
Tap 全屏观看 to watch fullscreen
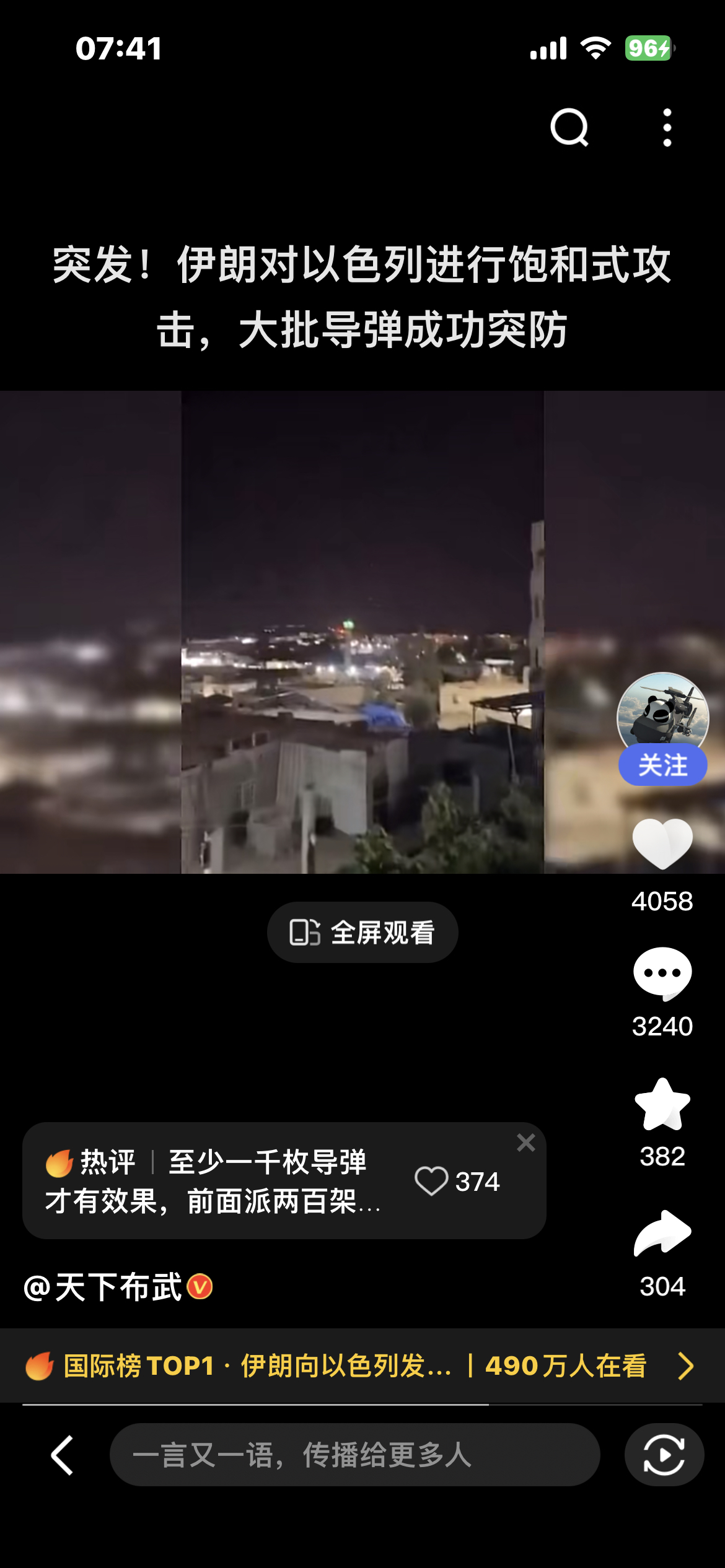[x=362, y=932]
